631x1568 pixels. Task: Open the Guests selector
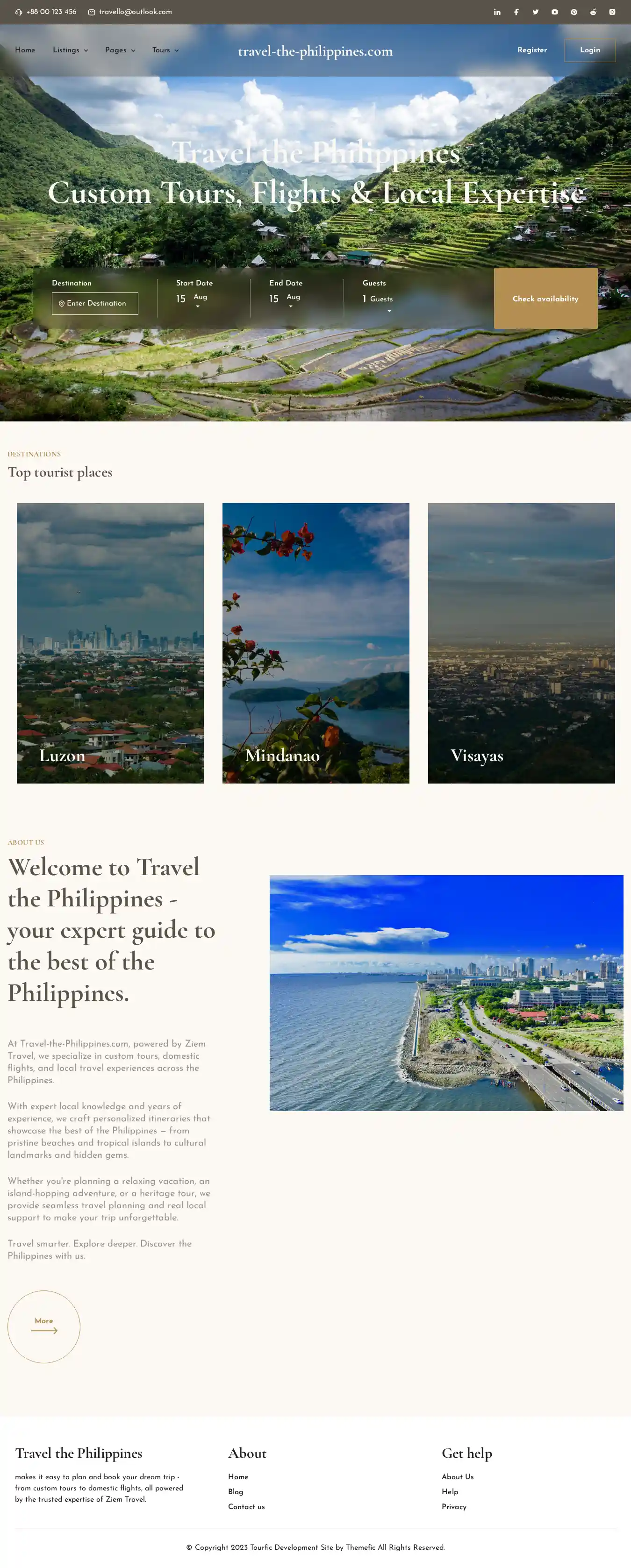pyautogui.click(x=378, y=299)
